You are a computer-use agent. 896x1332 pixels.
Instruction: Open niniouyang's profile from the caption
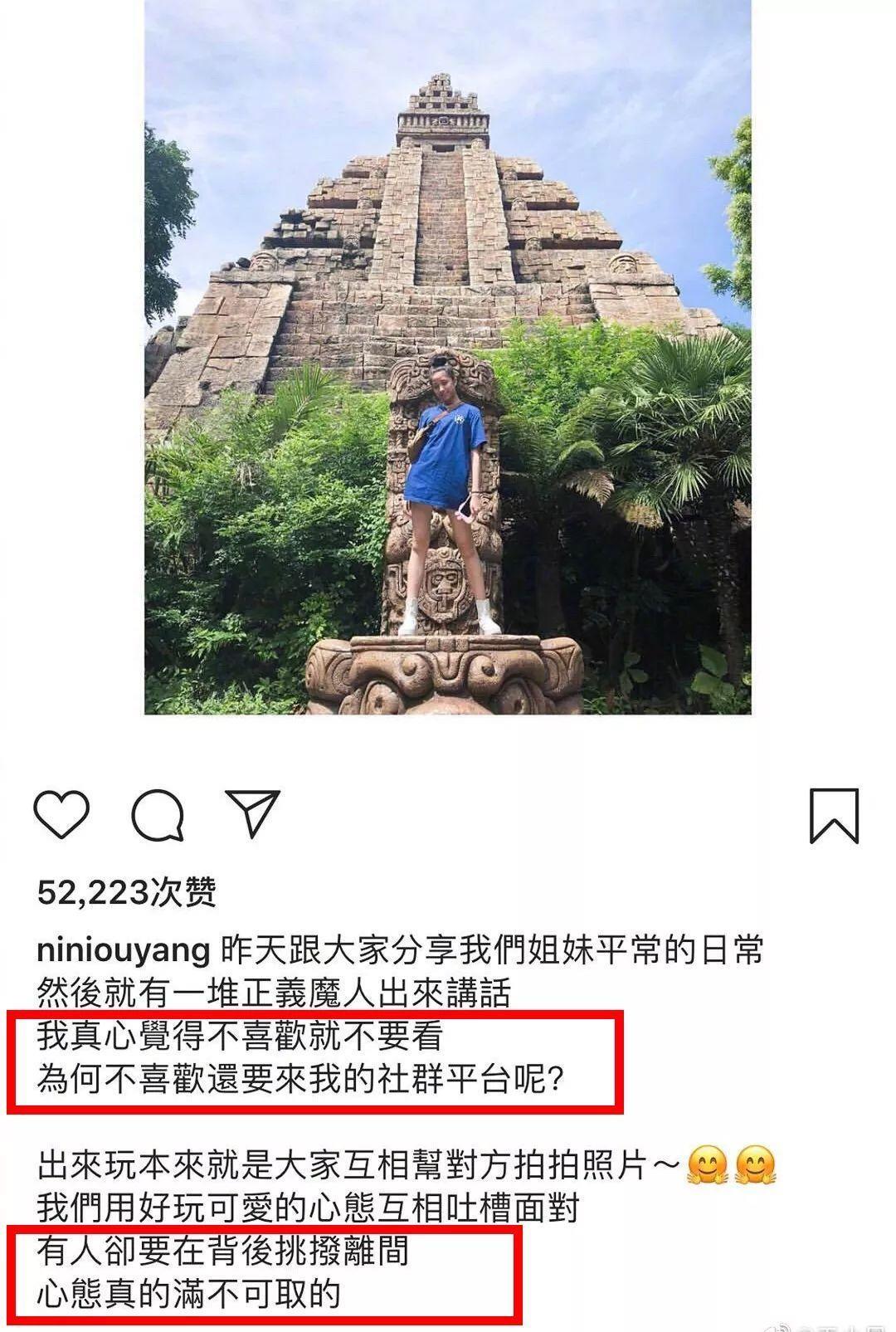click(124, 950)
